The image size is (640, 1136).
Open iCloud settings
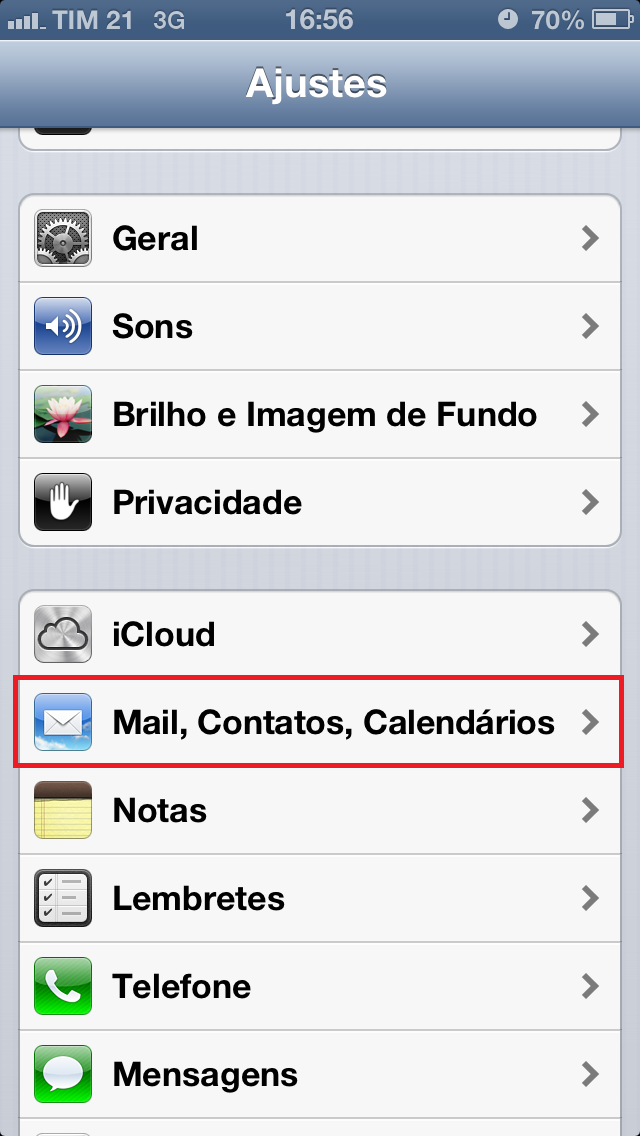[x=320, y=634]
